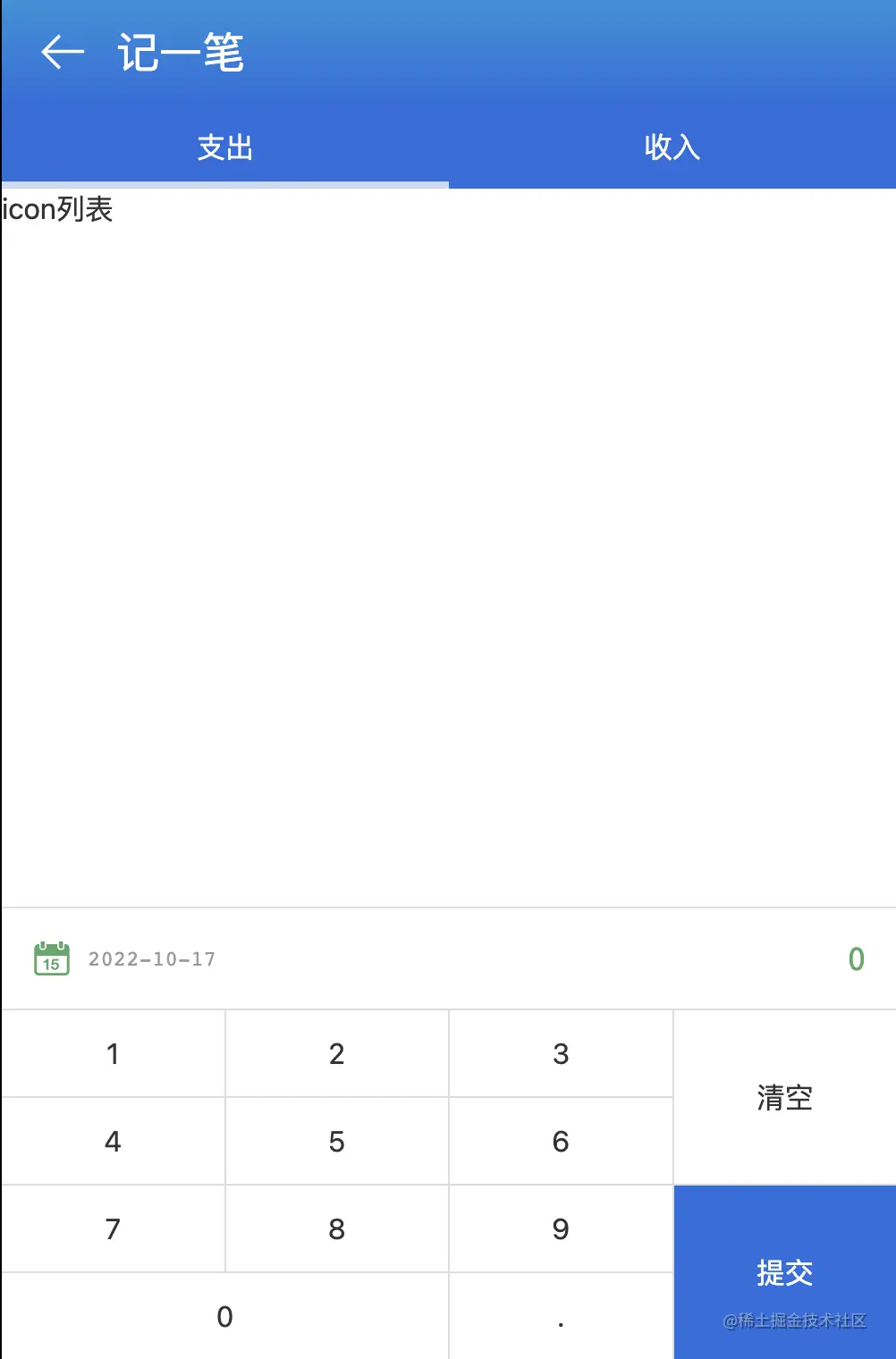Tap digit 5 on the keypad

(336, 1141)
